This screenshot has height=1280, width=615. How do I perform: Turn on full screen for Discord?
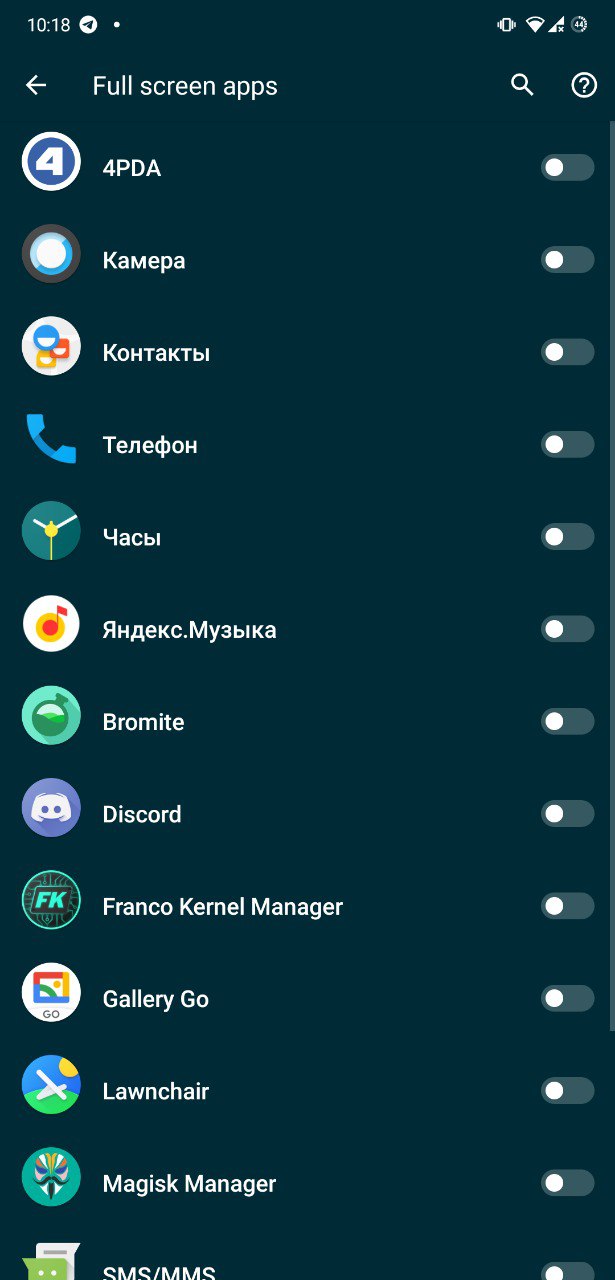click(x=567, y=814)
